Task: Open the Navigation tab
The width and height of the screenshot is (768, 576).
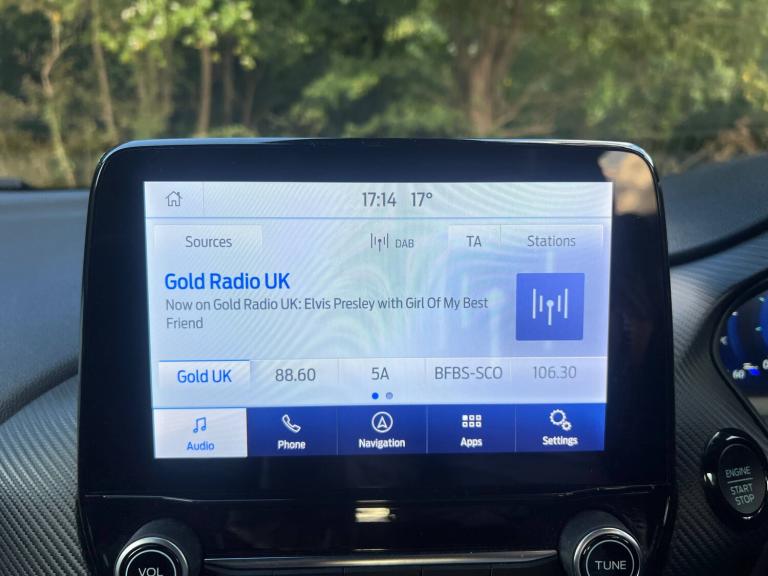Action: (x=381, y=431)
